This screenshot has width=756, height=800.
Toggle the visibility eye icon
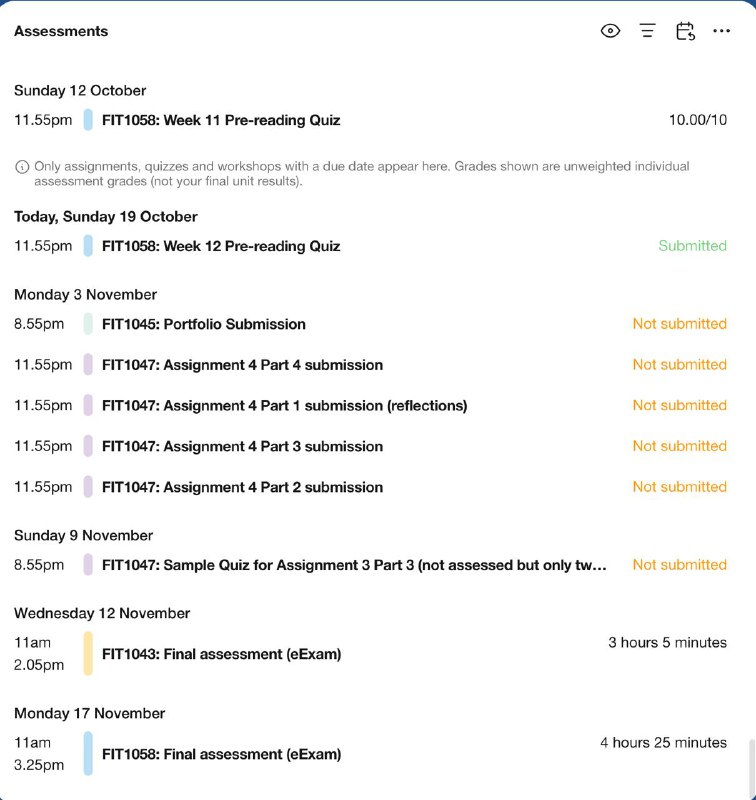(x=610, y=31)
